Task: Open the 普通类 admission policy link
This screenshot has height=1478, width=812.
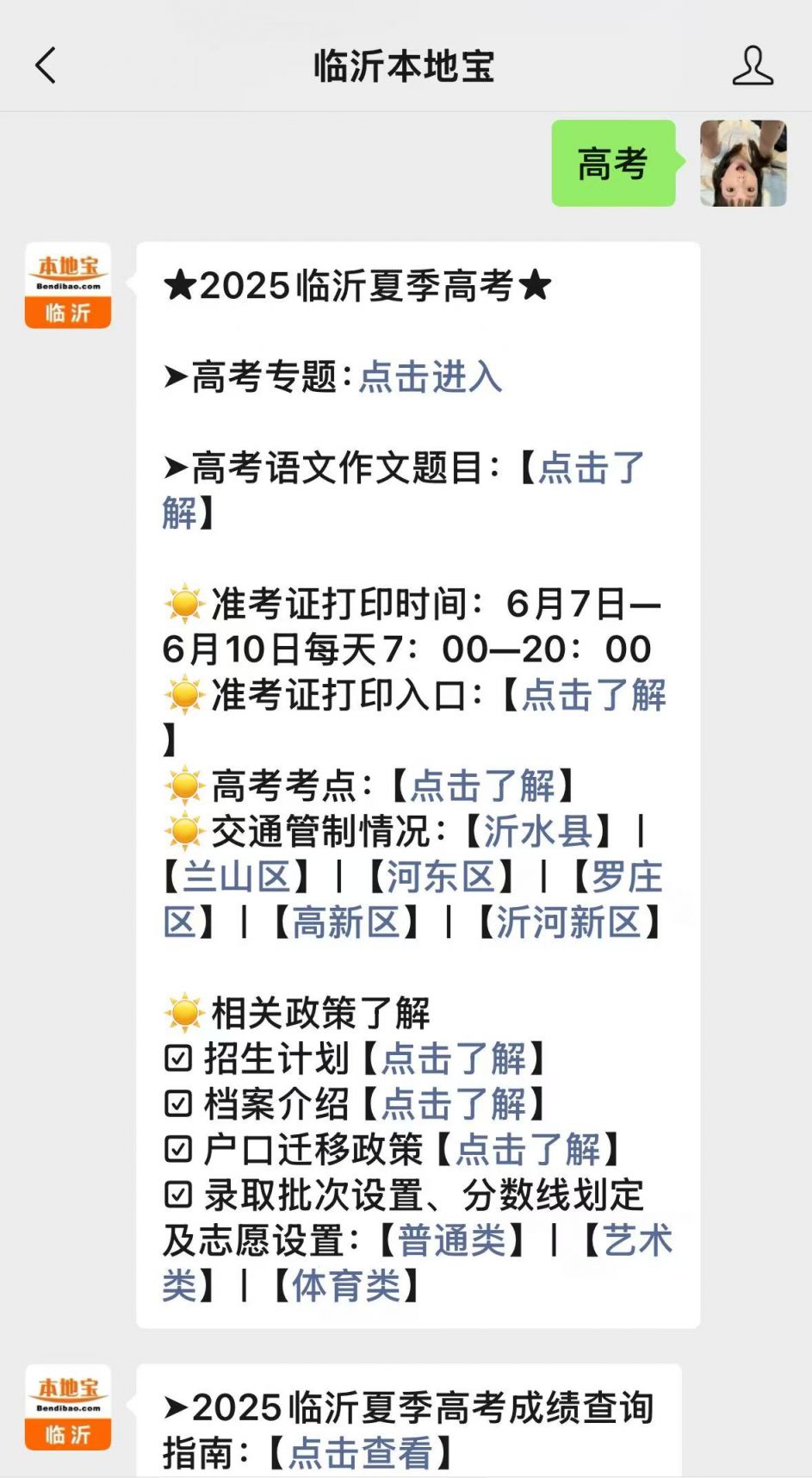Action: pyautogui.click(x=451, y=1241)
